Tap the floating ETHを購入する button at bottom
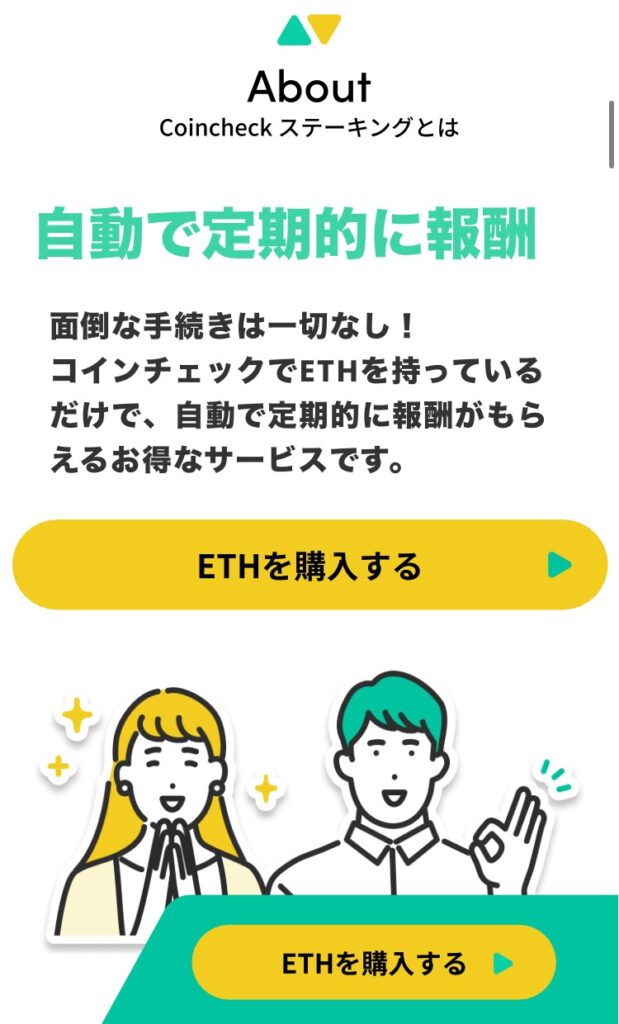Image resolution: width=619 pixels, height=1024 pixels. coord(374,963)
